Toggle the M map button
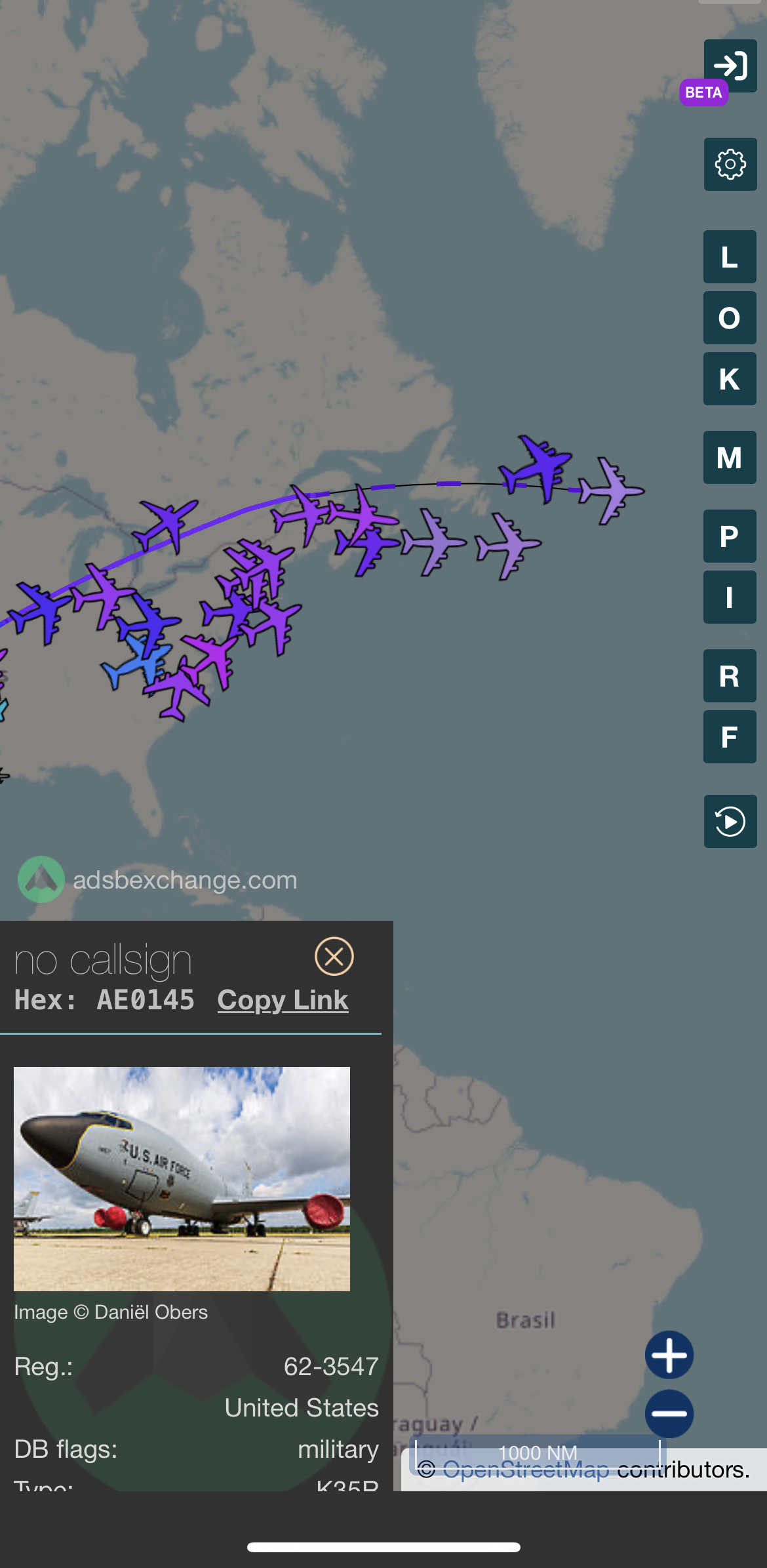The image size is (767, 1568). coord(730,457)
